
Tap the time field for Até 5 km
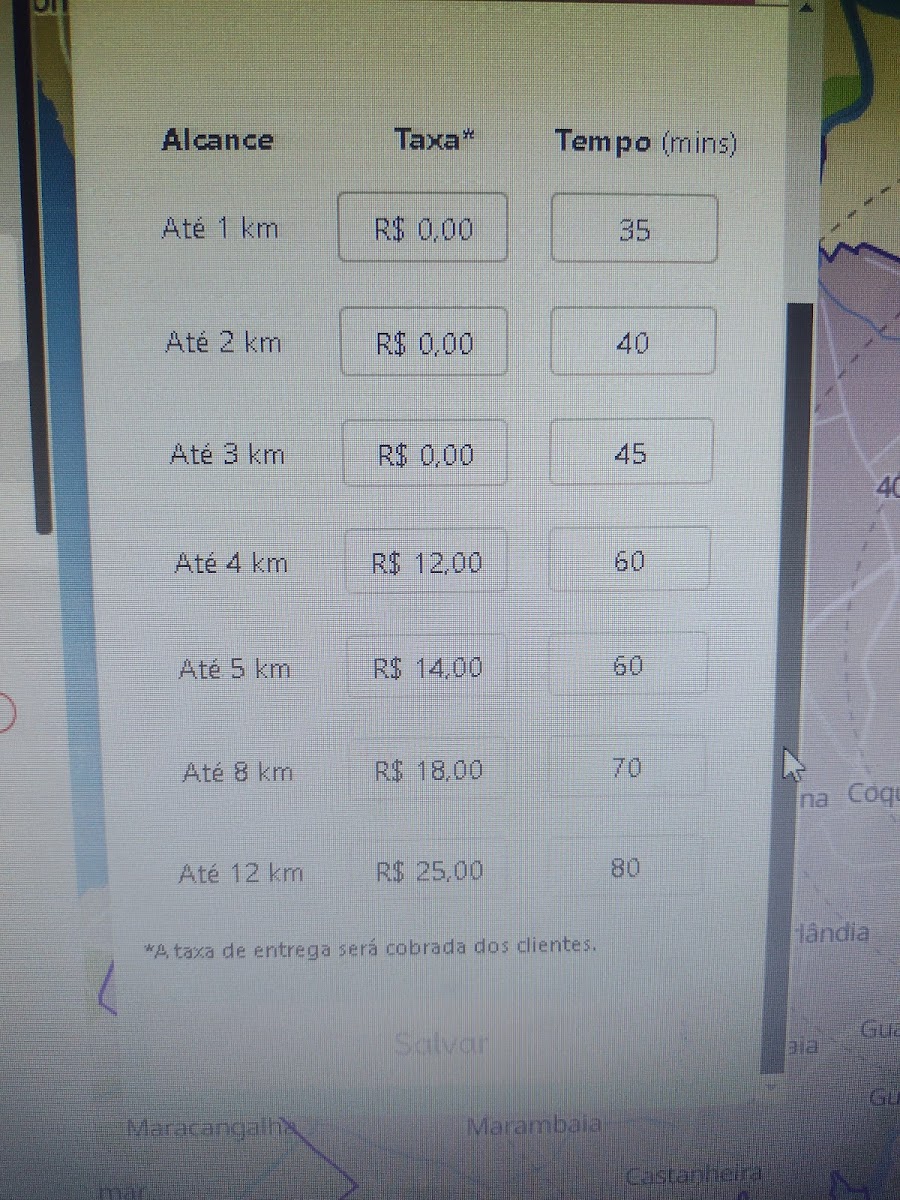(x=628, y=665)
